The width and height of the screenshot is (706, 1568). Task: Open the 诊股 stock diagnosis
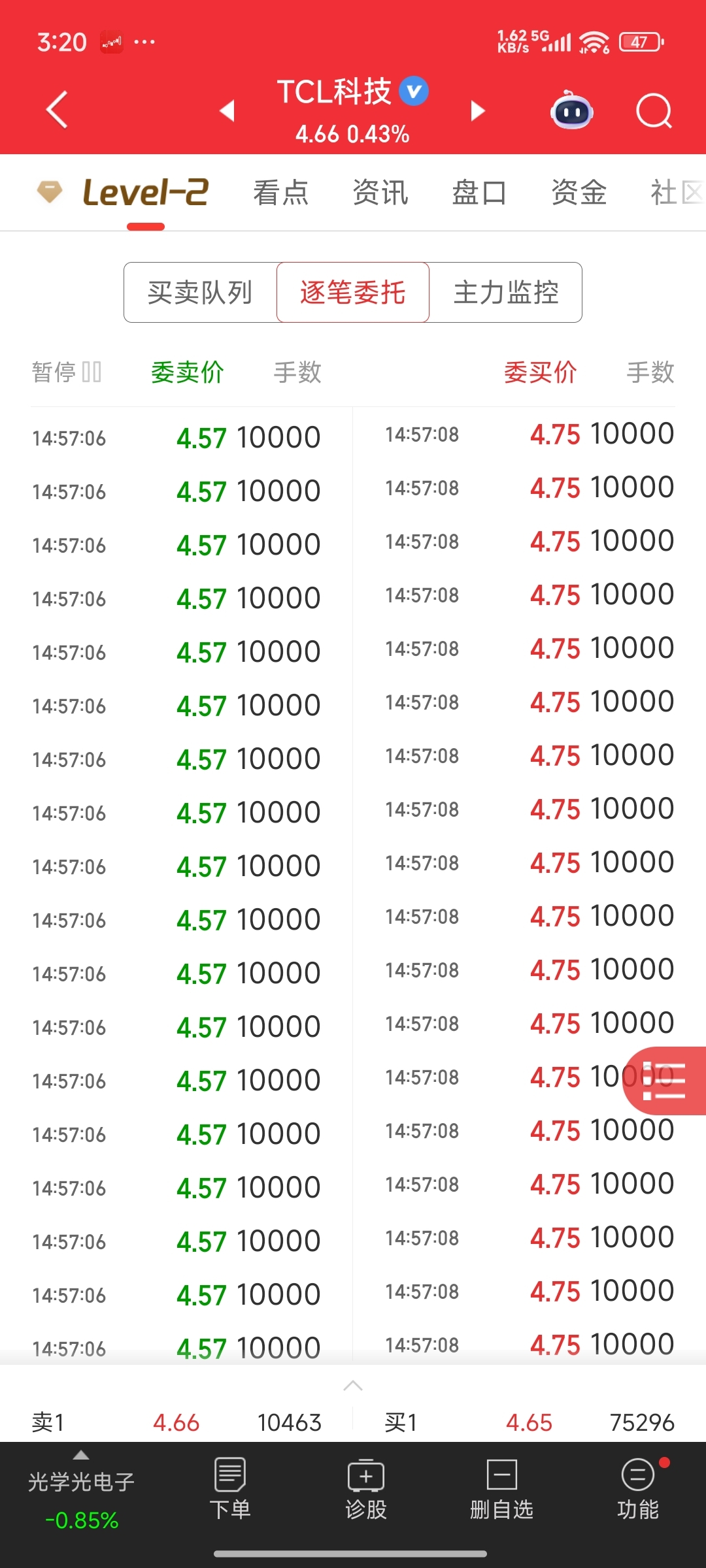366,1489
